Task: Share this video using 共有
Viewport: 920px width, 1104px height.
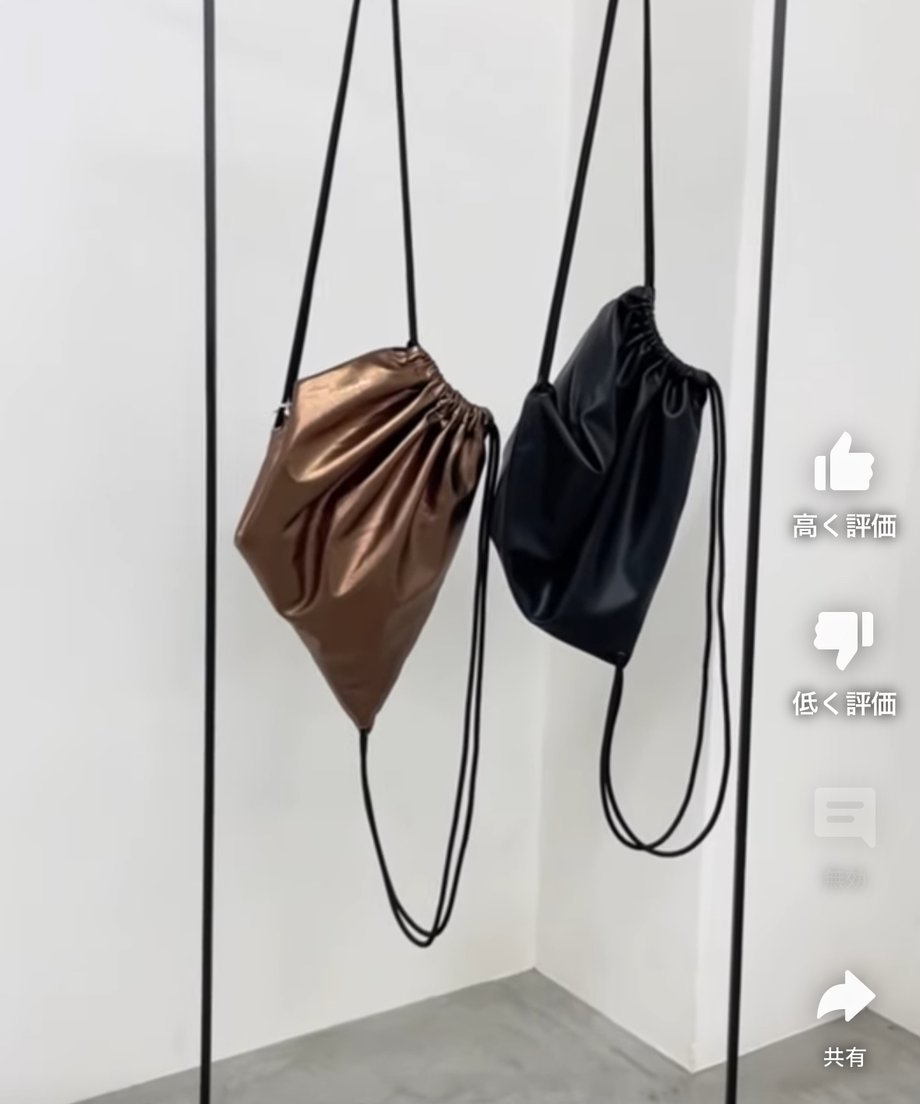Action: pos(844,996)
